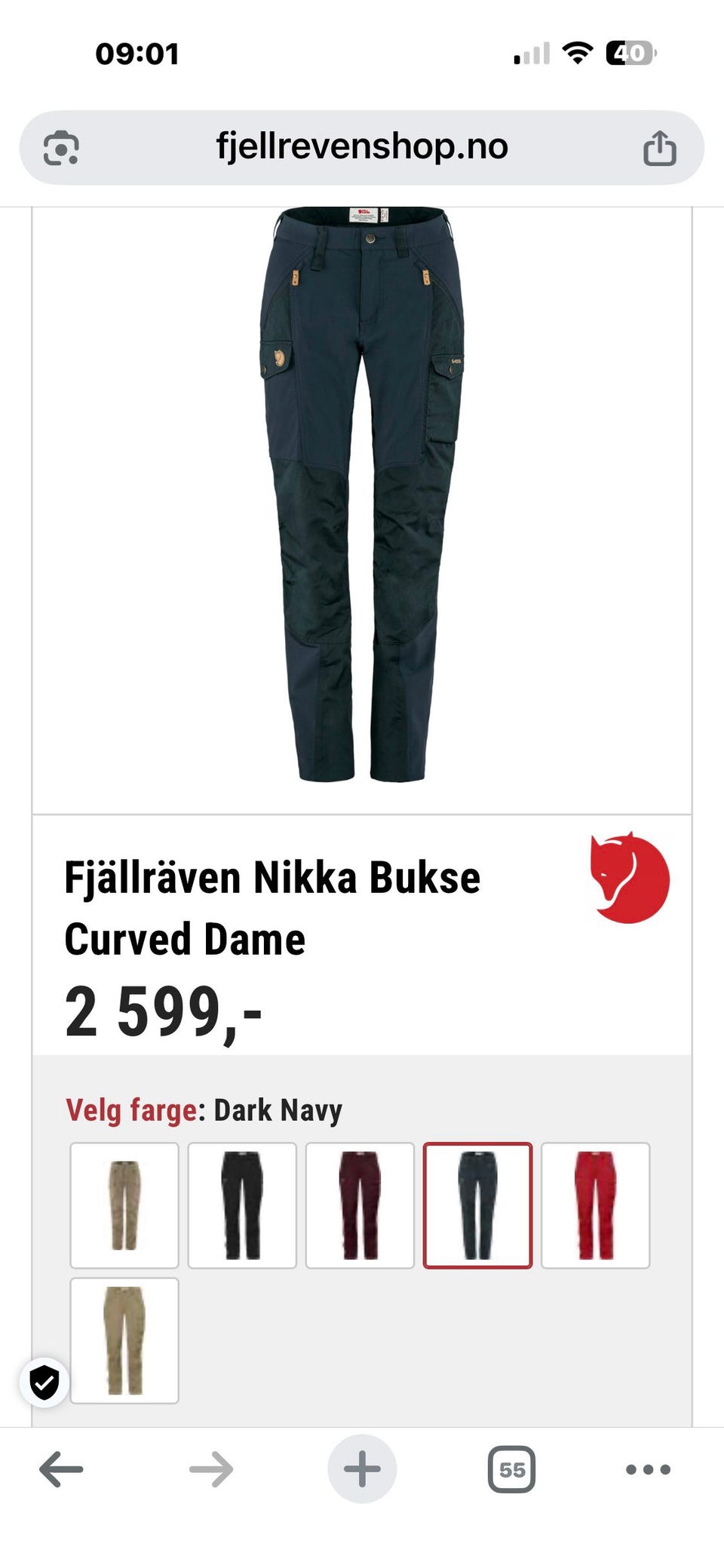Open the Dark Navy product image
The image size is (724, 1568).
(362, 495)
